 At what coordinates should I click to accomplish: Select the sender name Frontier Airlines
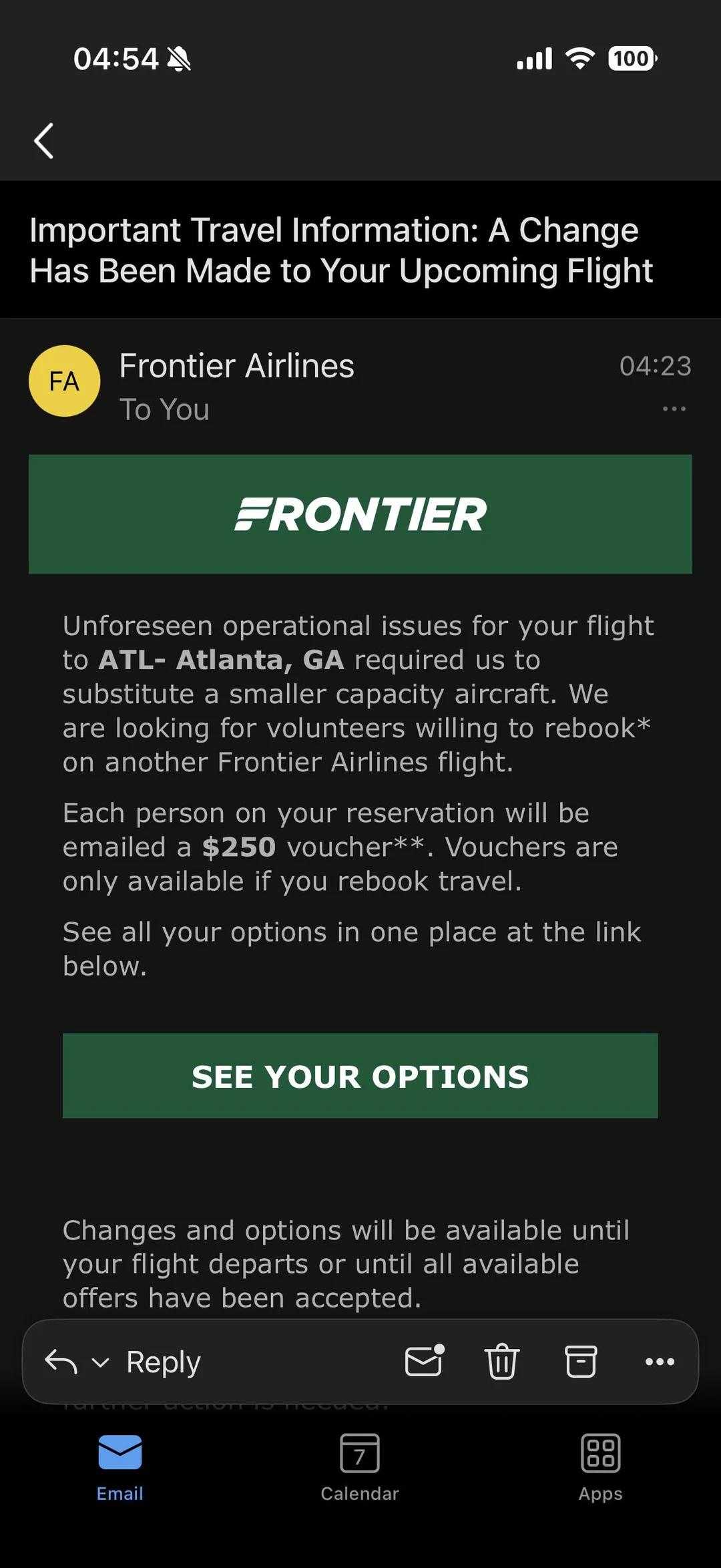(x=236, y=366)
